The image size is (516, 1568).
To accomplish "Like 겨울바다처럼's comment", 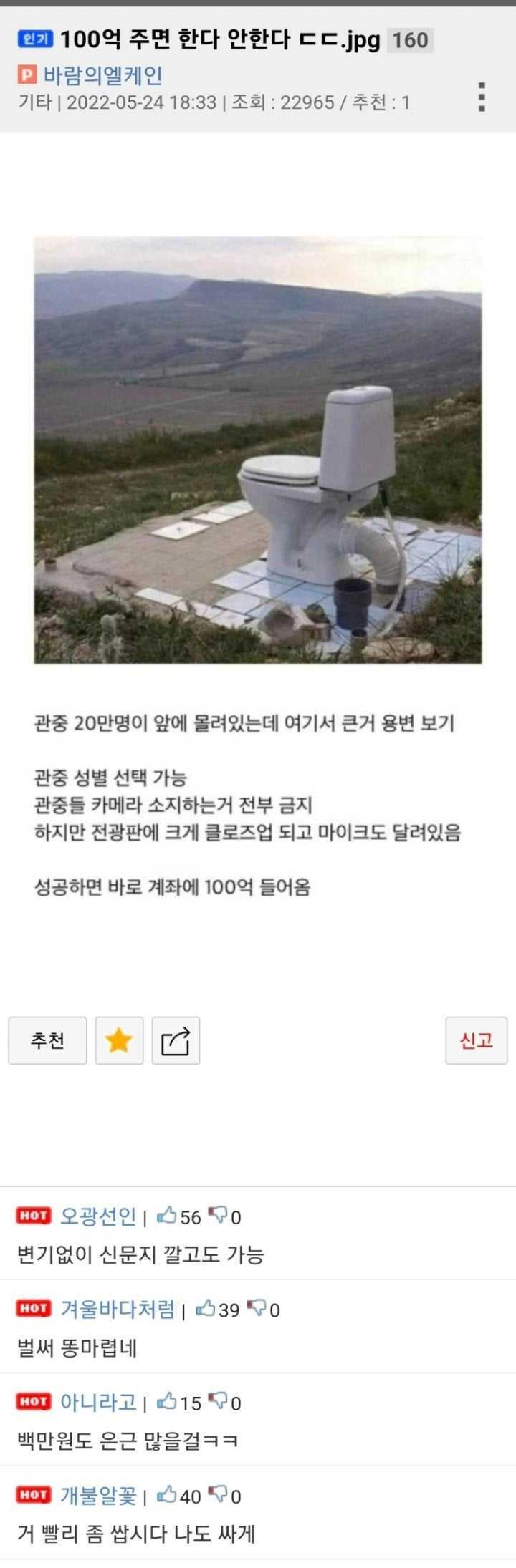I will click(206, 1309).
